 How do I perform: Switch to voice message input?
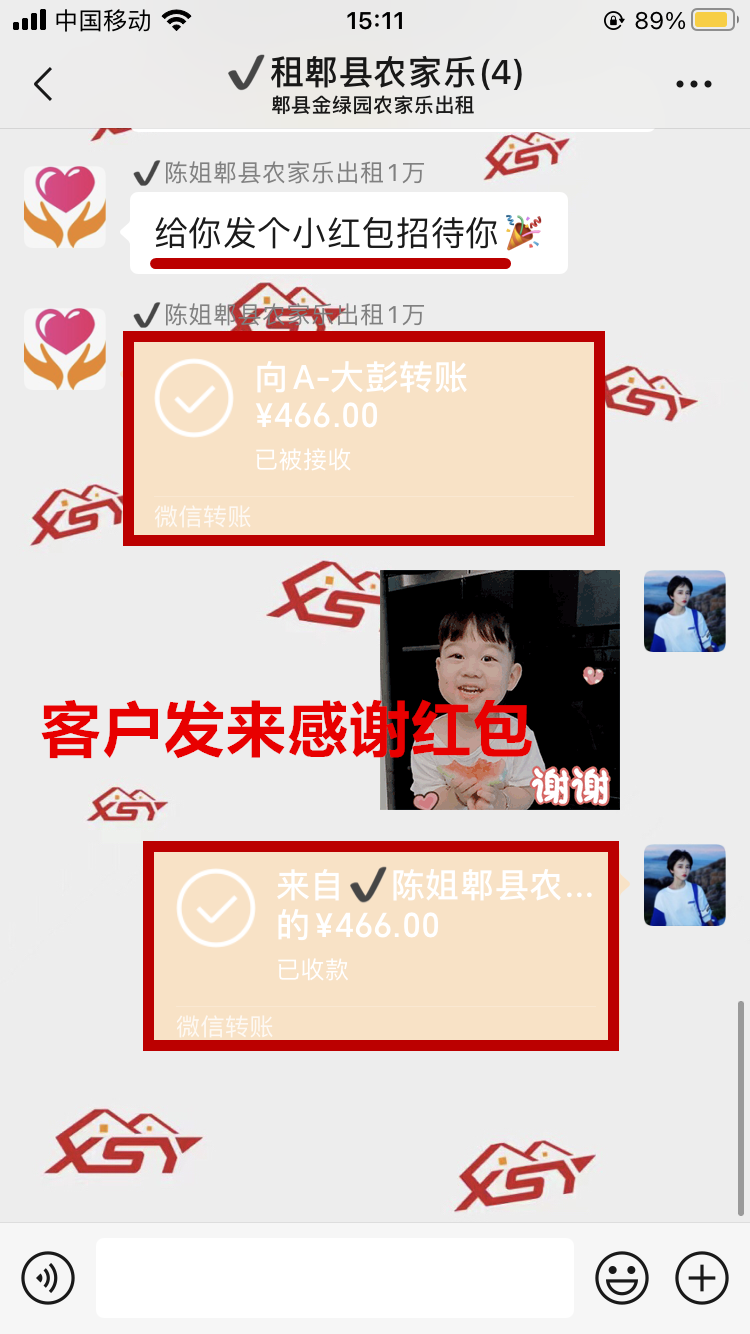[x=48, y=1278]
